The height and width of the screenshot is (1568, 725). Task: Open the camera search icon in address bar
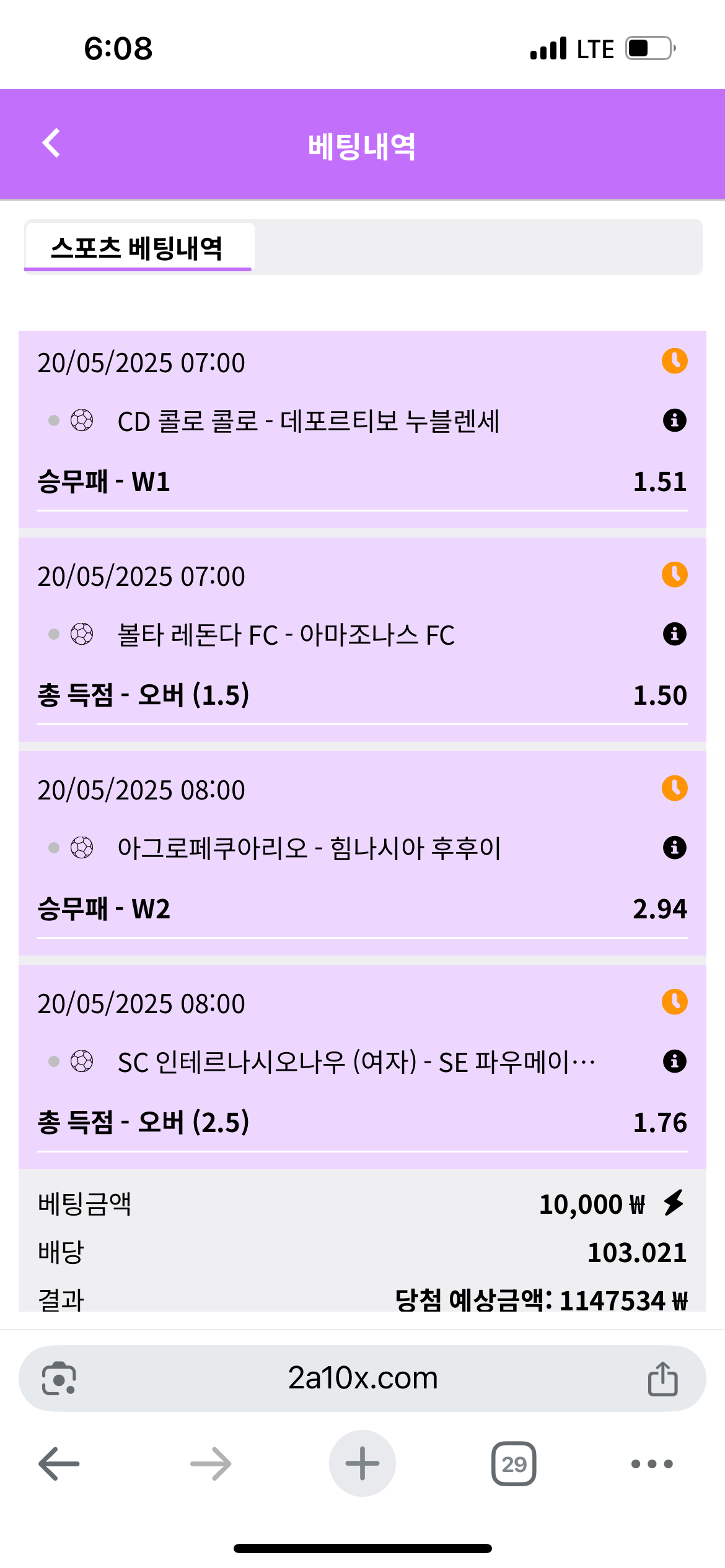point(59,1379)
